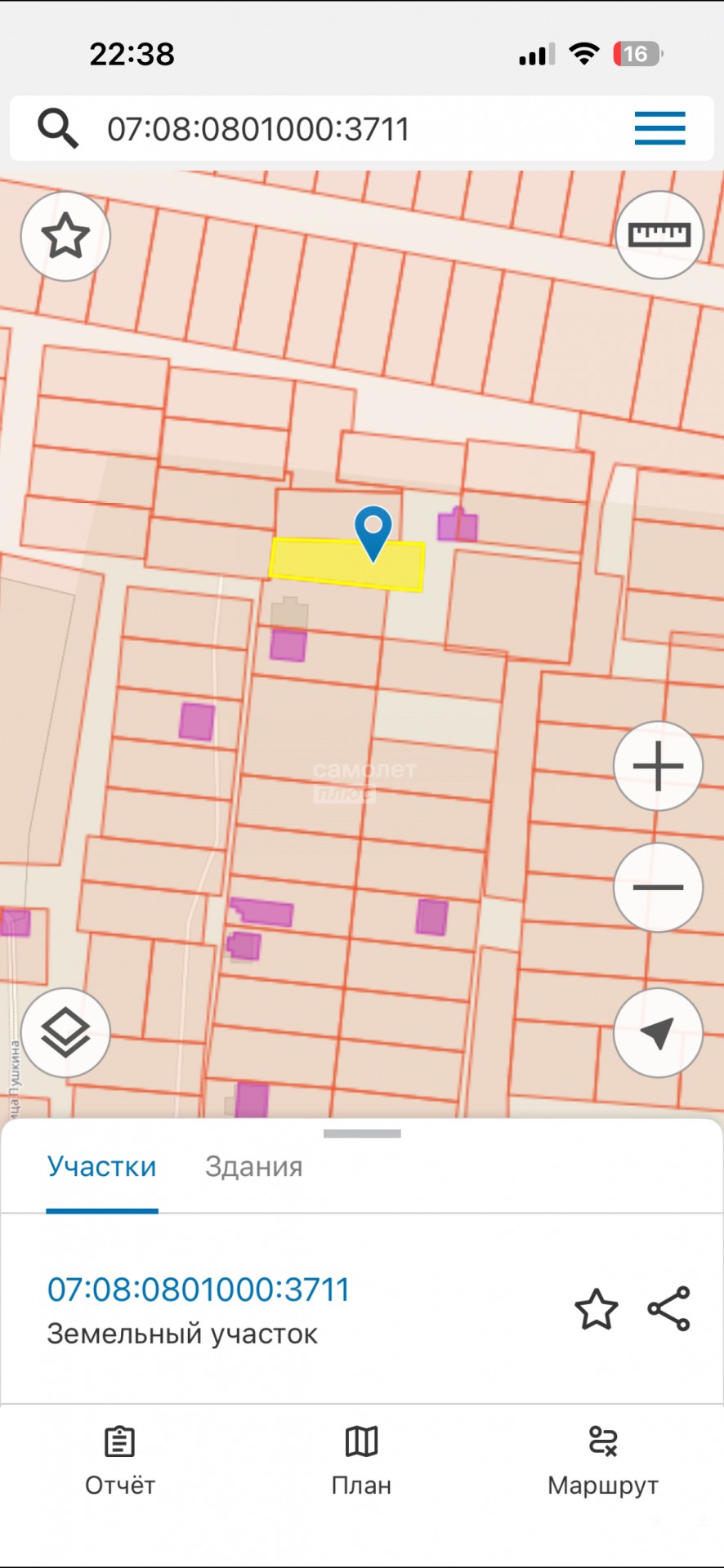The height and width of the screenshot is (1568, 724).
Task: Tap the blue map pin marker
Action: [373, 529]
